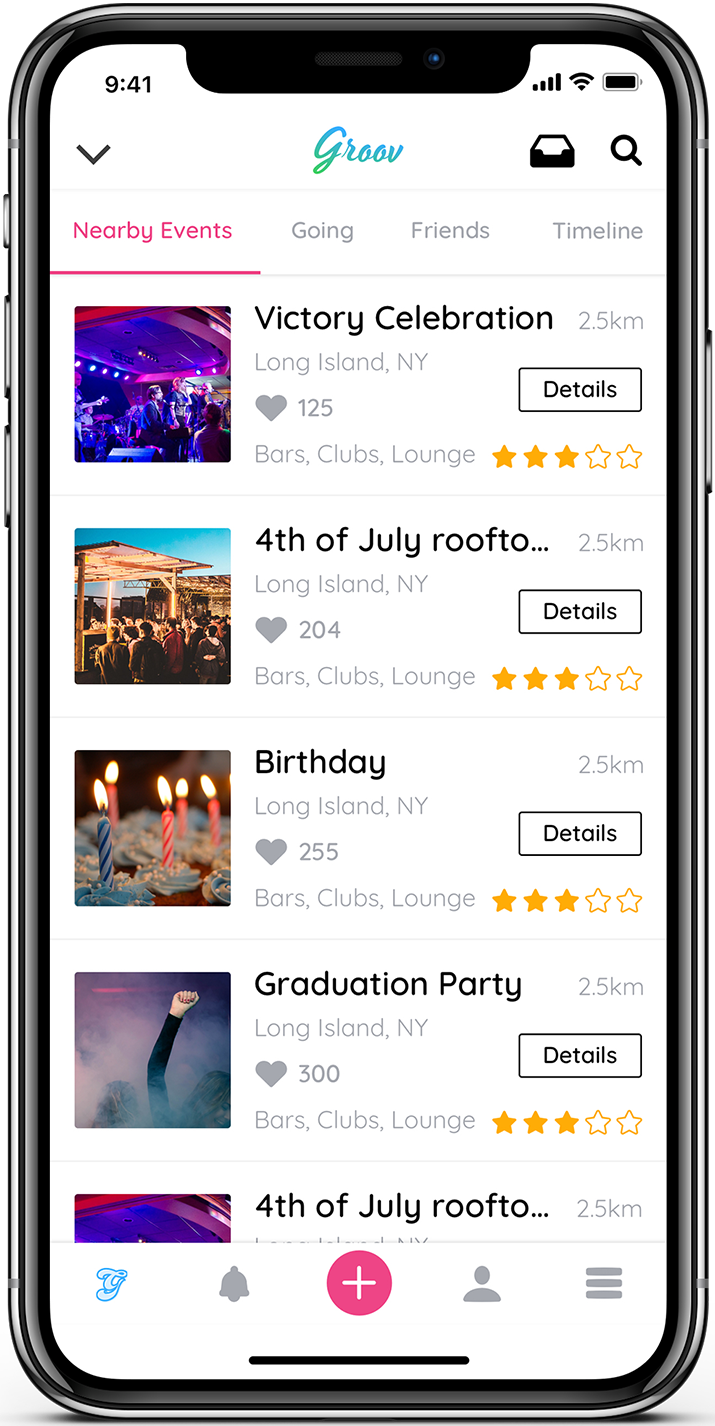The image size is (715, 1426).
Task: Like the Victory Celebration event
Action: [271, 408]
